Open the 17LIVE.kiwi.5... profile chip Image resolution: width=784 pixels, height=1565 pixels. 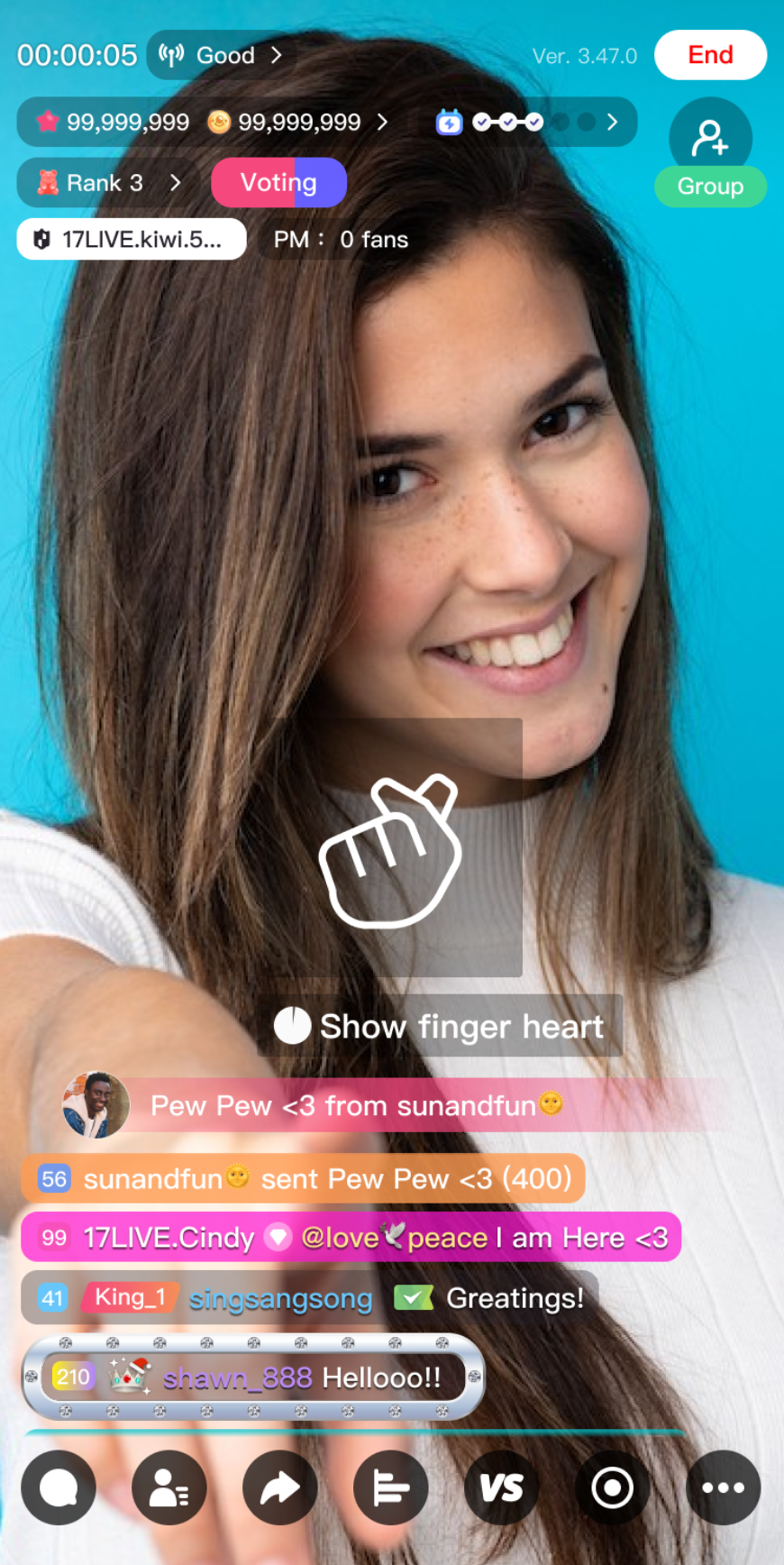pos(132,239)
